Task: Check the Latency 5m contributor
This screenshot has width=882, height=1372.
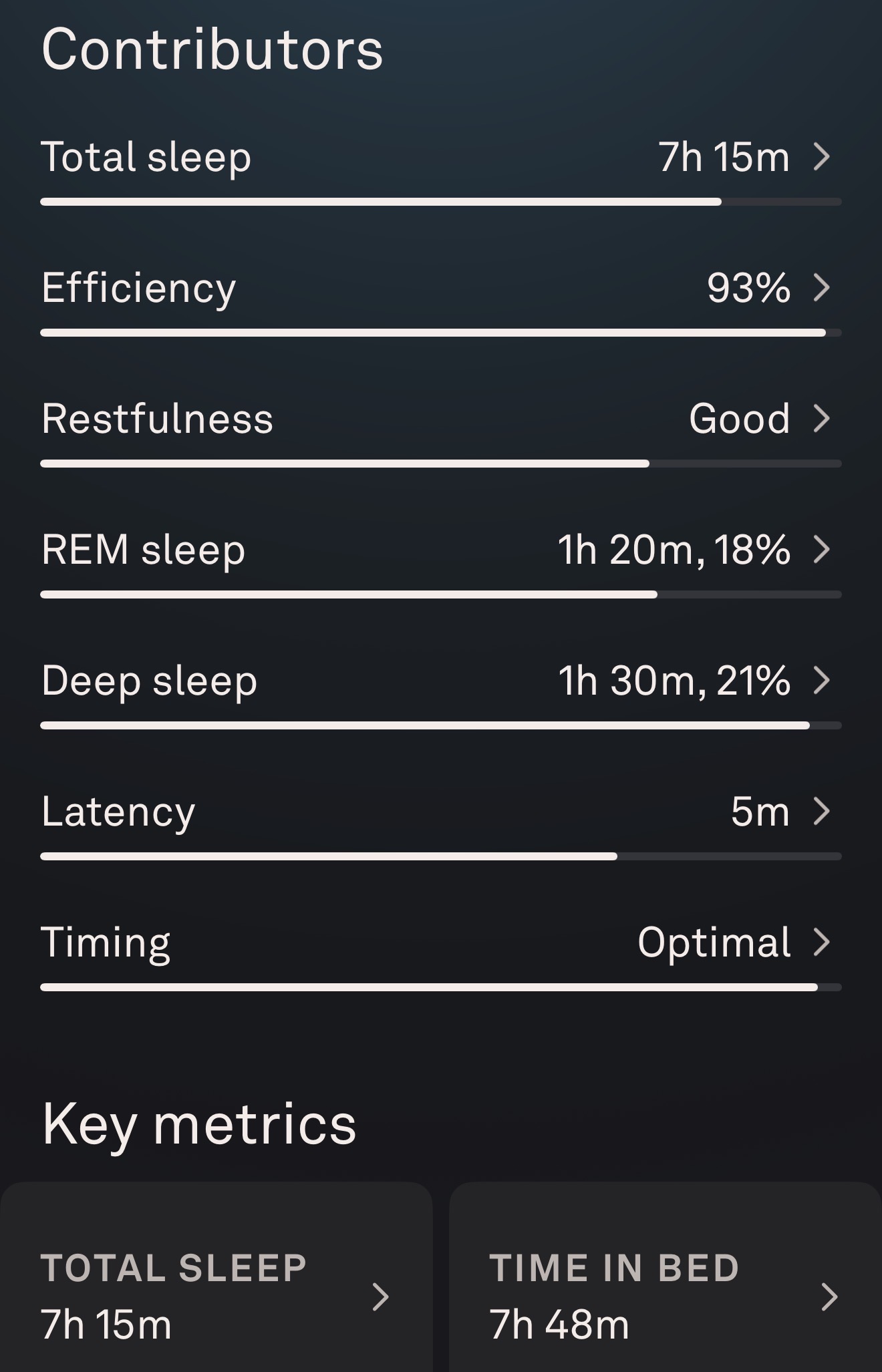Action: (x=440, y=812)
